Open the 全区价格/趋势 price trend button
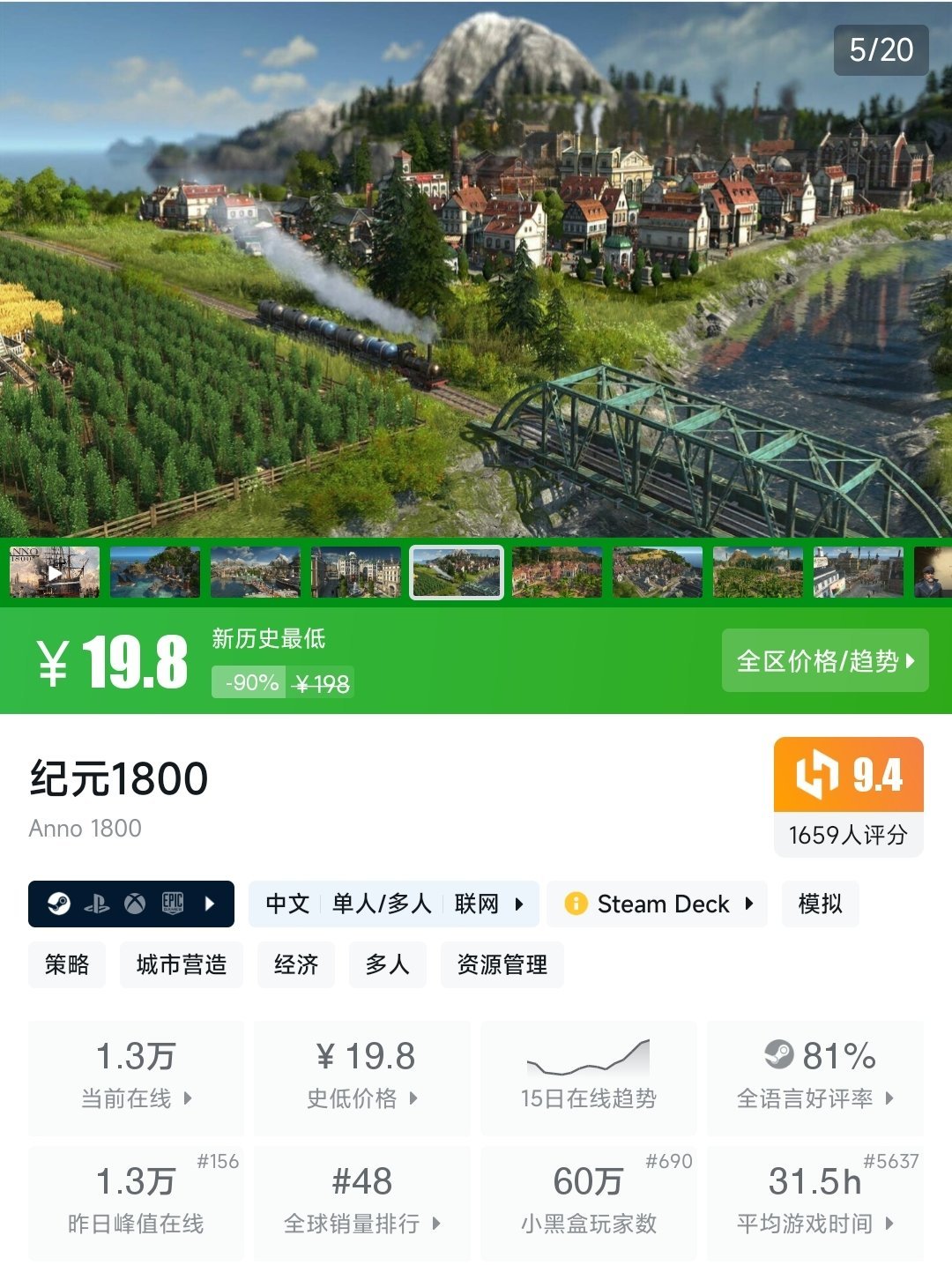Screen dimensions: 952x1265 pyautogui.click(x=825, y=660)
